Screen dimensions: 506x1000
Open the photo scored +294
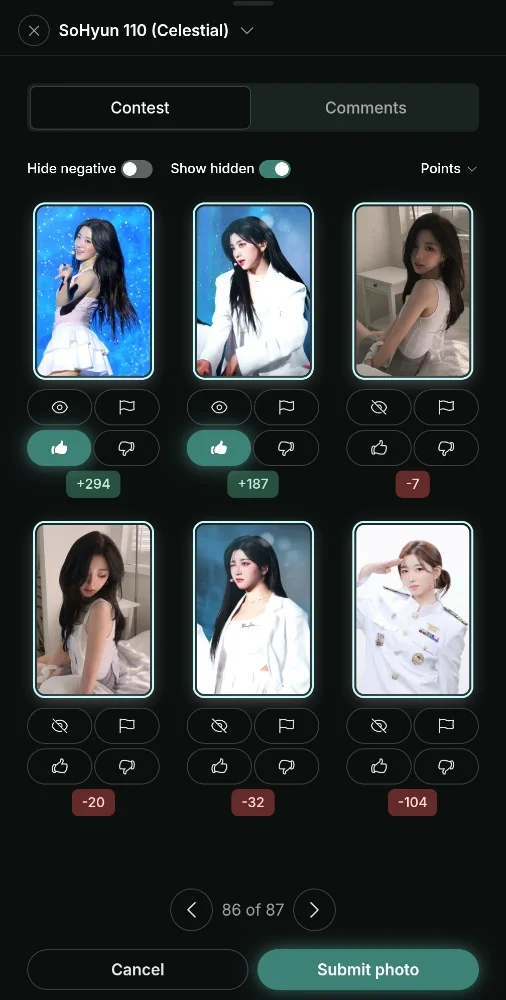(x=93, y=291)
